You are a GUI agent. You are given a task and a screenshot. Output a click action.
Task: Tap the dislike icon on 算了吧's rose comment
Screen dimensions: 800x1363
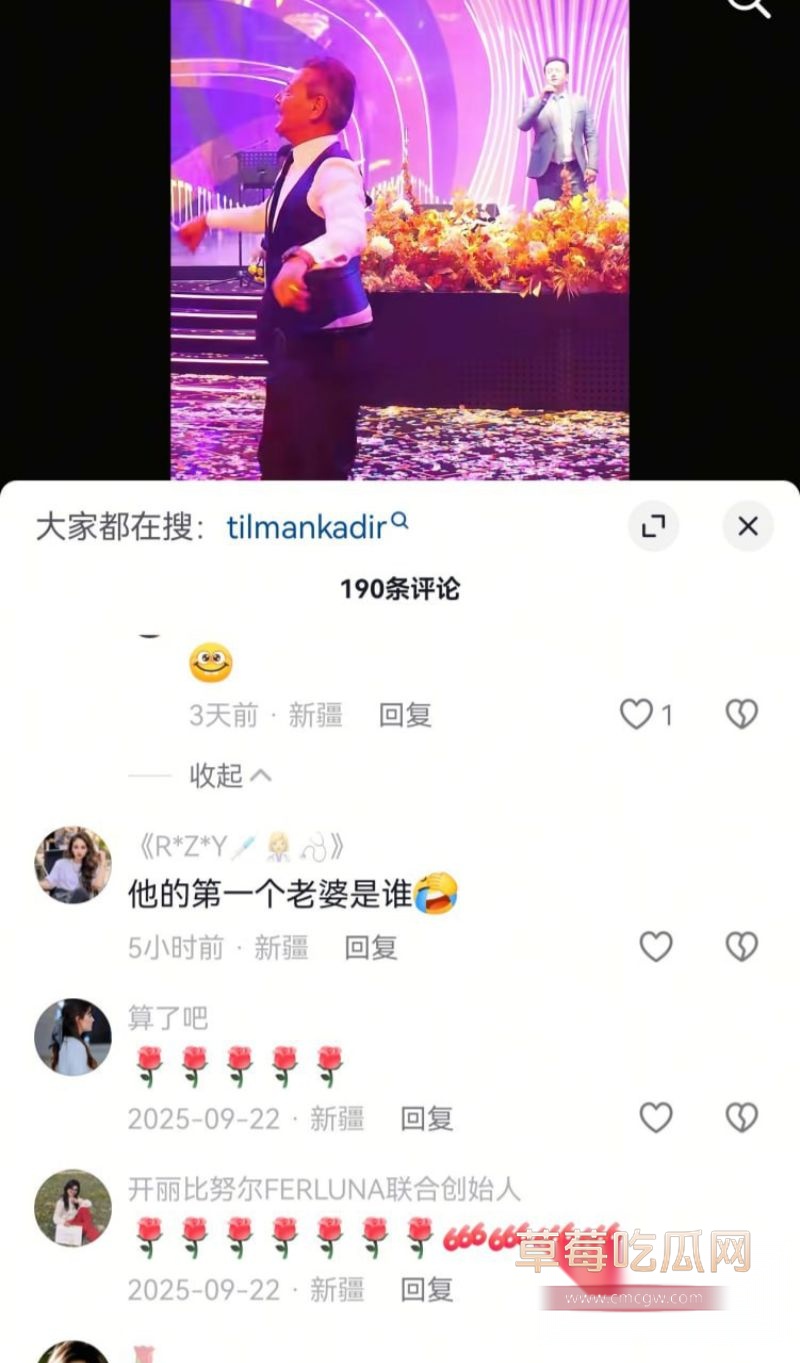(740, 1117)
